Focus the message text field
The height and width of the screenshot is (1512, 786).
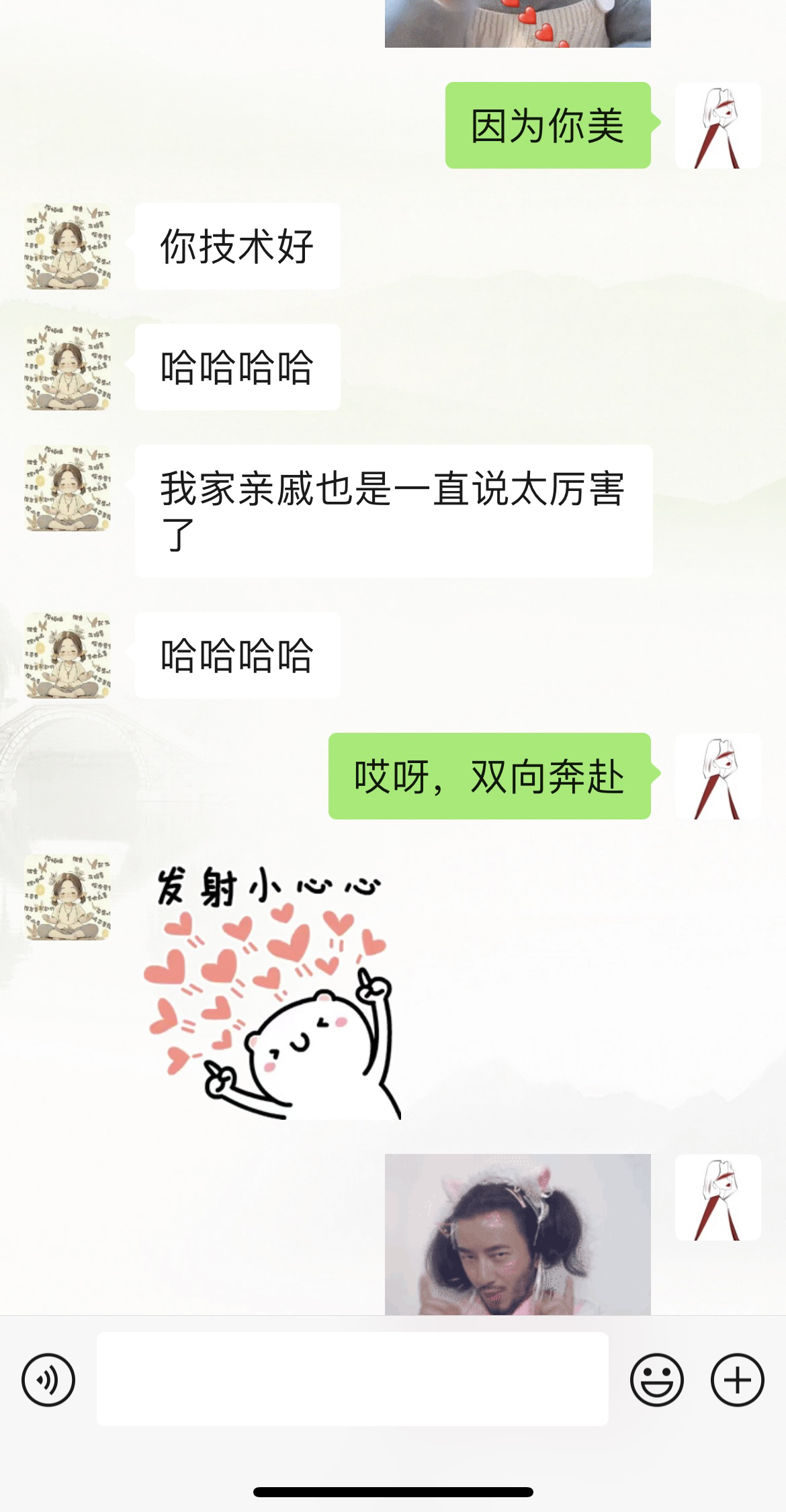coord(353,1379)
